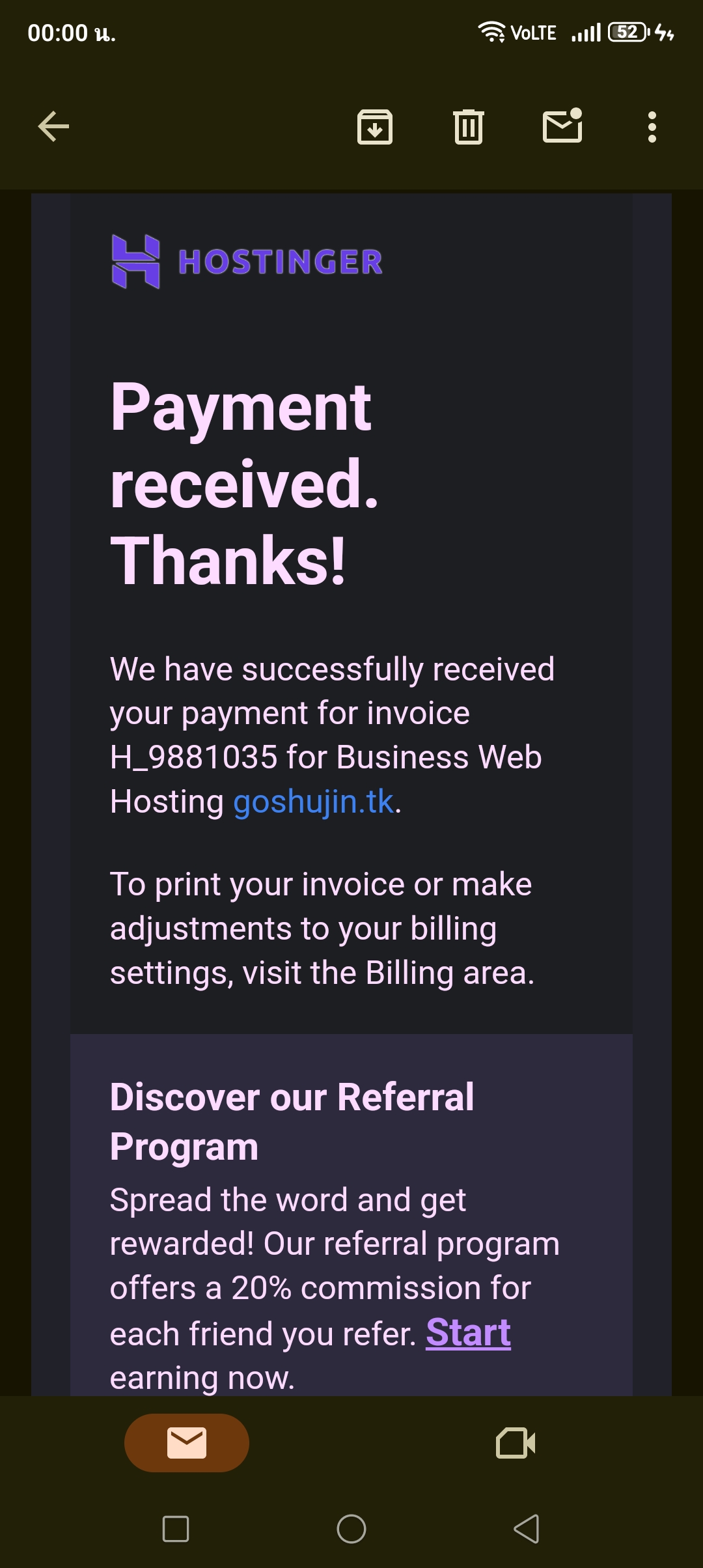This screenshot has width=703, height=1568.
Task: Go back to the inbox
Action: (x=53, y=126)
